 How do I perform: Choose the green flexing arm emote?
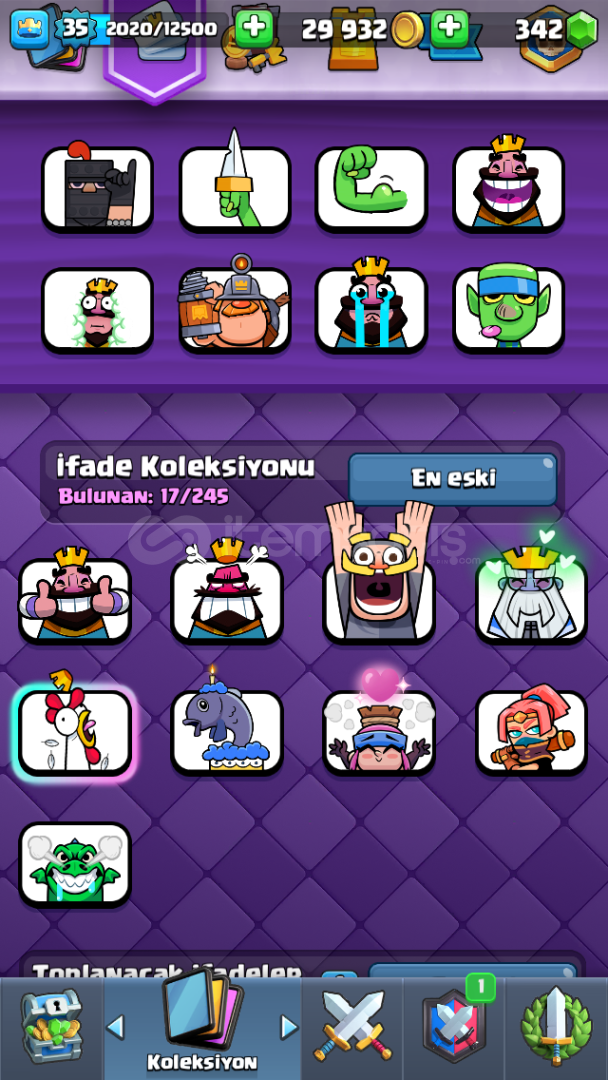click(371, 188)
